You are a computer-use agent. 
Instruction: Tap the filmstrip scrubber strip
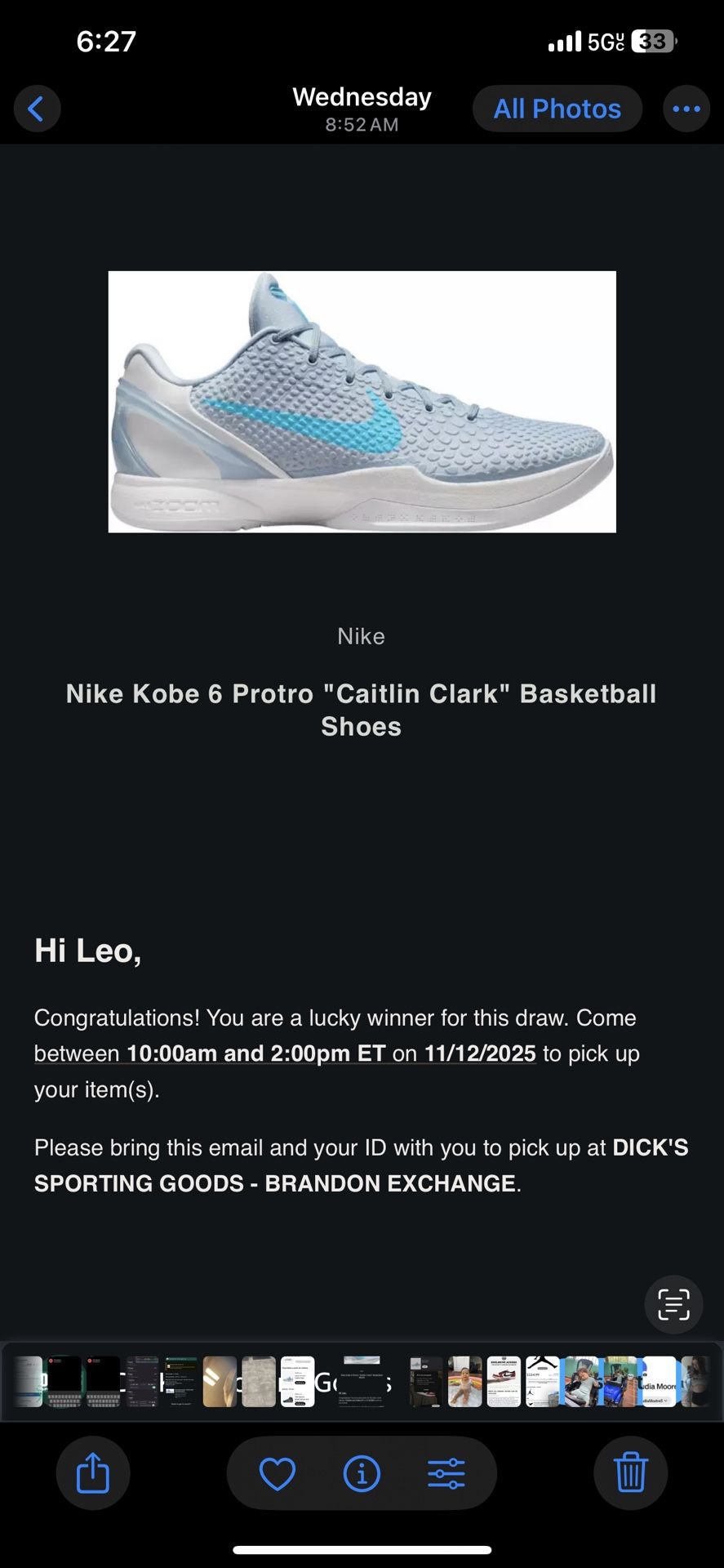(362, 1382)
